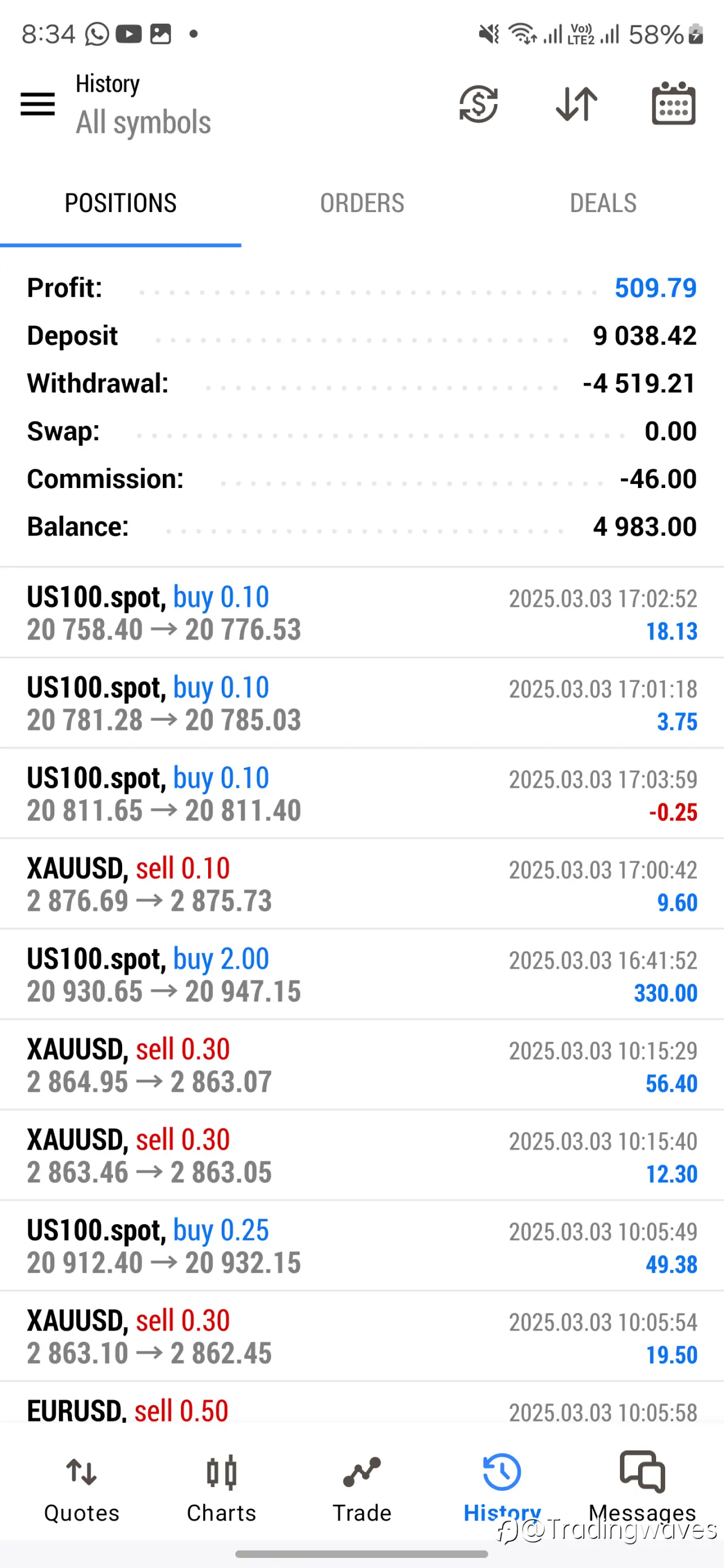Open US100.spot trade with 3.75 profit

click(x=361, y=703)
